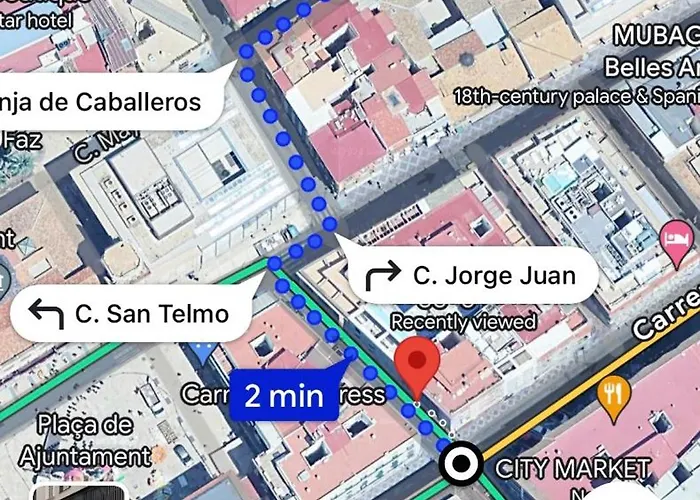Open the orange restaurant pin on the map
Viewport: 700px width, 500px height.
[x=612, y=397]
